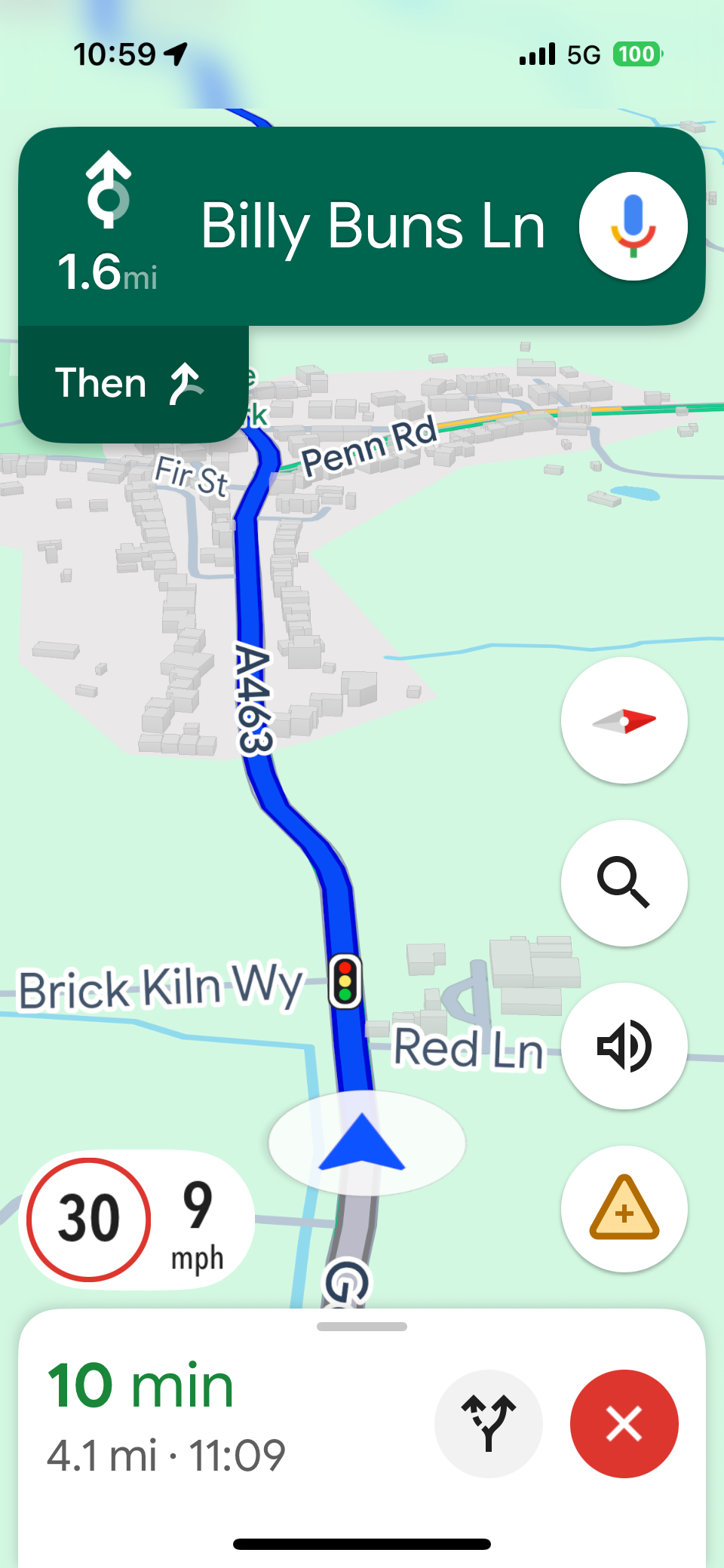
Task: Activate the voice assistant microphone
Action: (x=633, y=226)
